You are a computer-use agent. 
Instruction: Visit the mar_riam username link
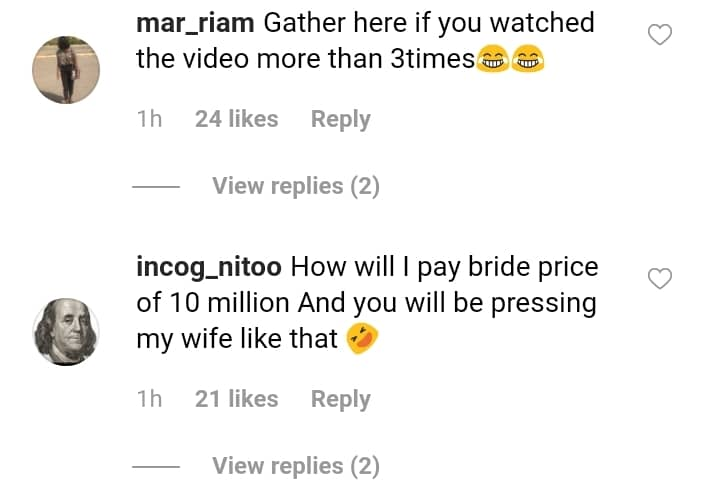coord(195,23)
